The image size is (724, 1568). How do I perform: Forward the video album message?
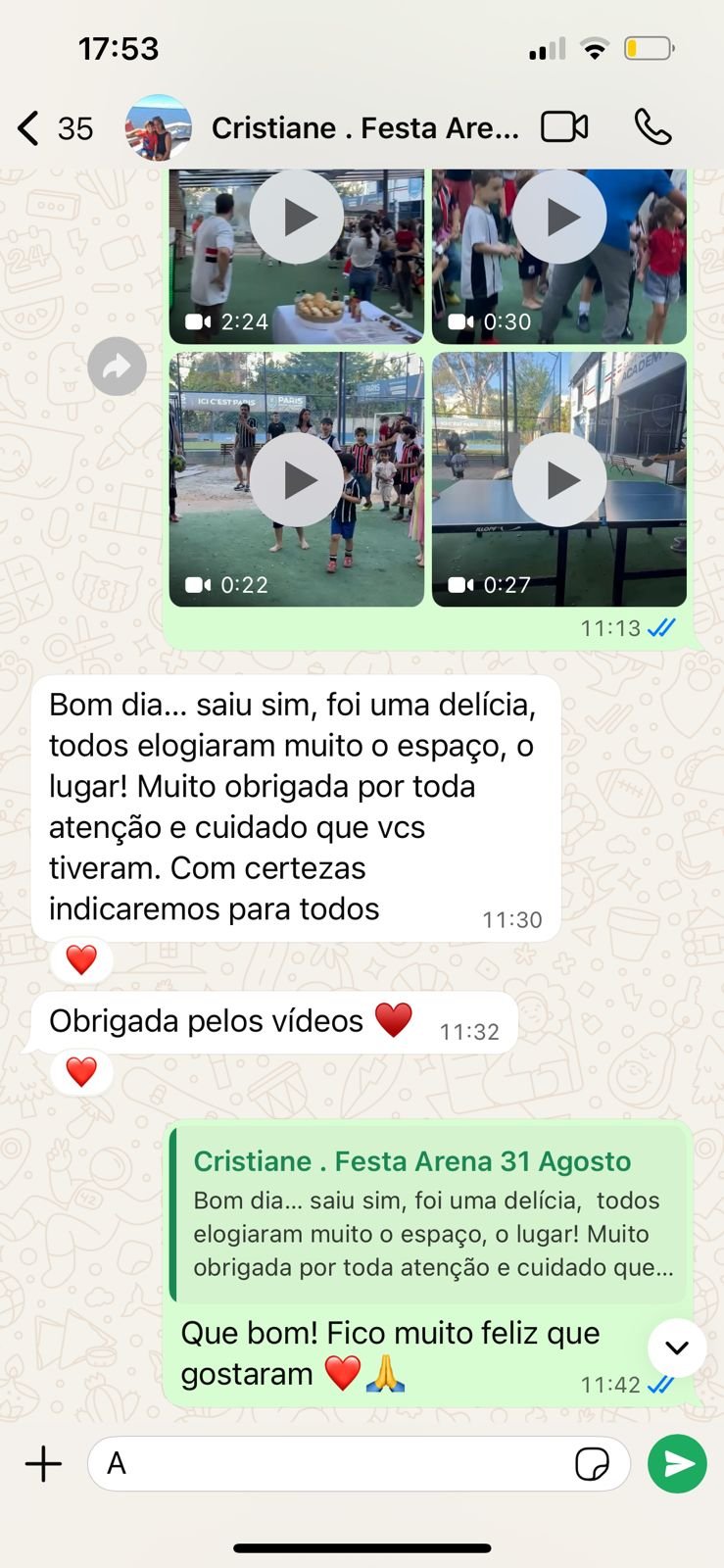pyautogui.click(x=117, y=367)
